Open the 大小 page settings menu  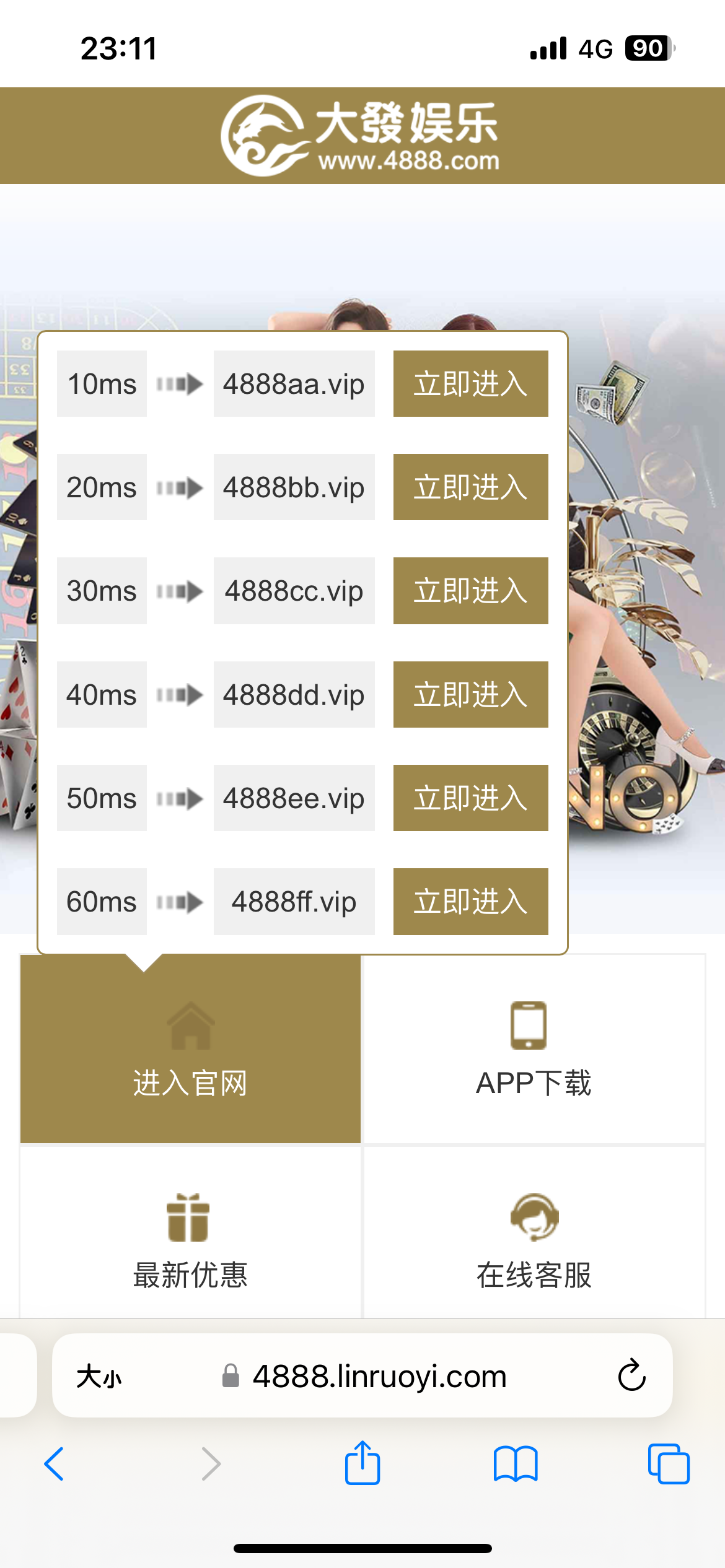(x=99, y=1377)
